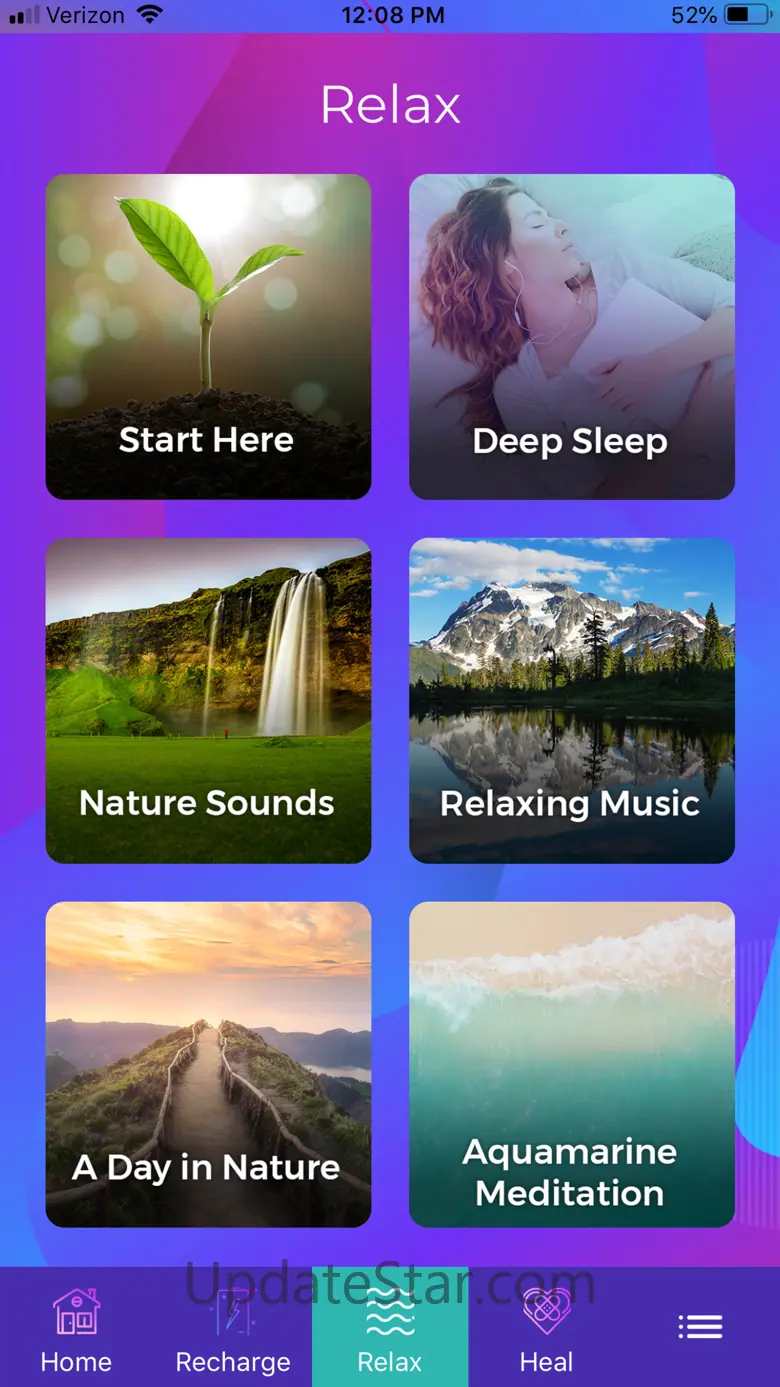Switch to the Heal tab

pyautogui.click(x=546, y=1328)
